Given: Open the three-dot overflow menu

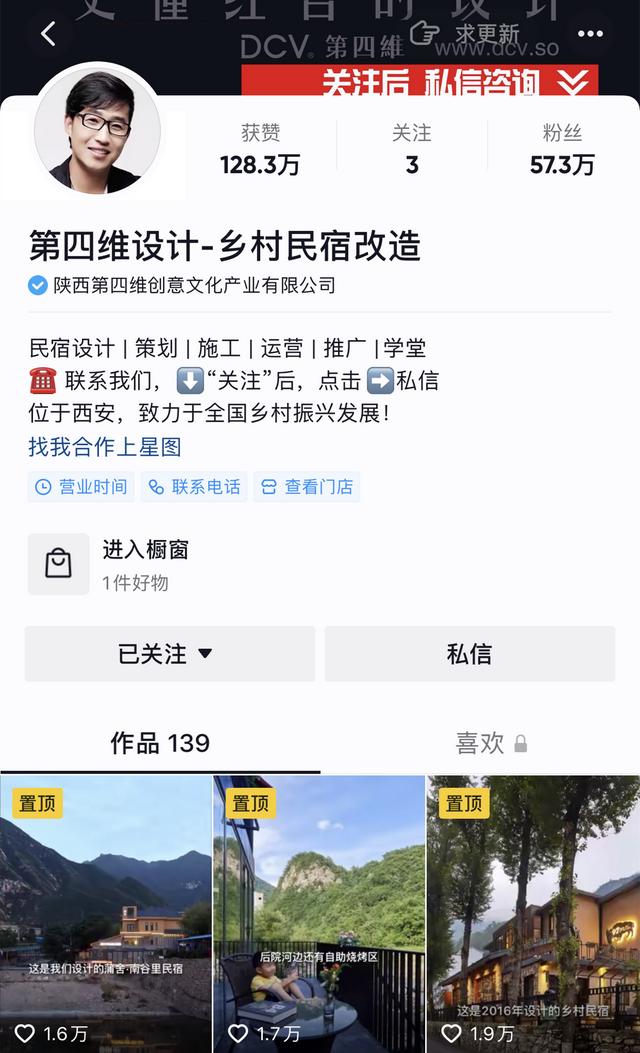Looking at the screenshot, I should [590, 34].
